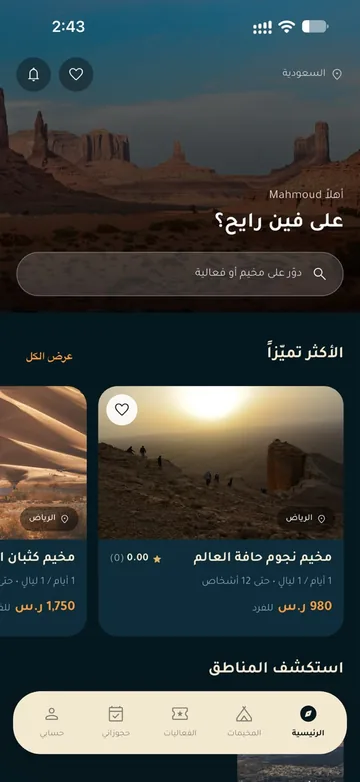Open عرض الكل for featured camps
Image resolution: width=360 pixels, height=782 pixels.
pyautogui.click(x=49, y=357)
